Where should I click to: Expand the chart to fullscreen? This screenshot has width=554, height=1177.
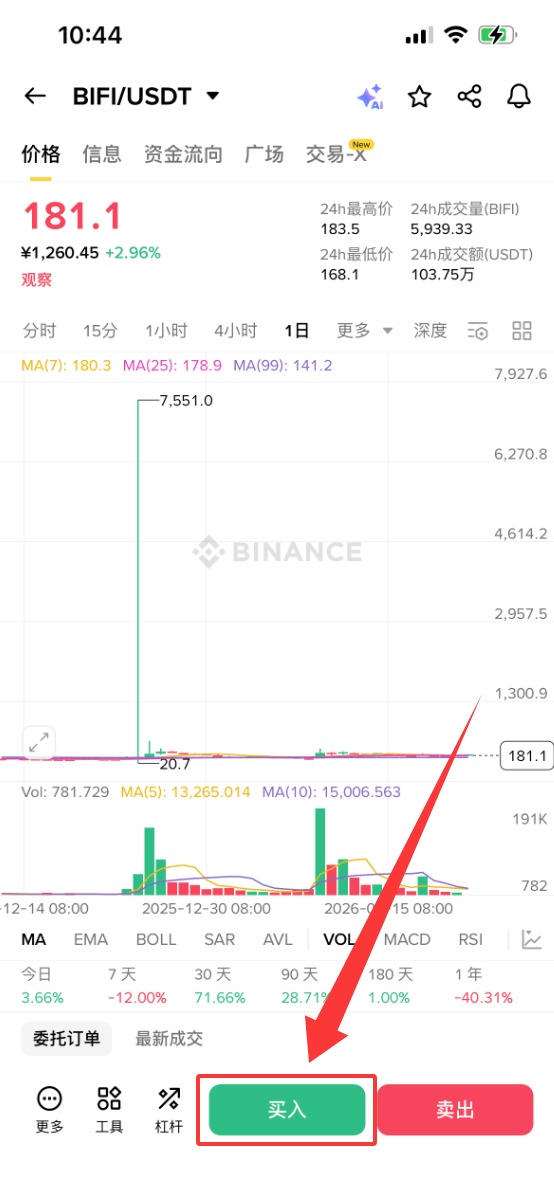(x=39, y=742)
